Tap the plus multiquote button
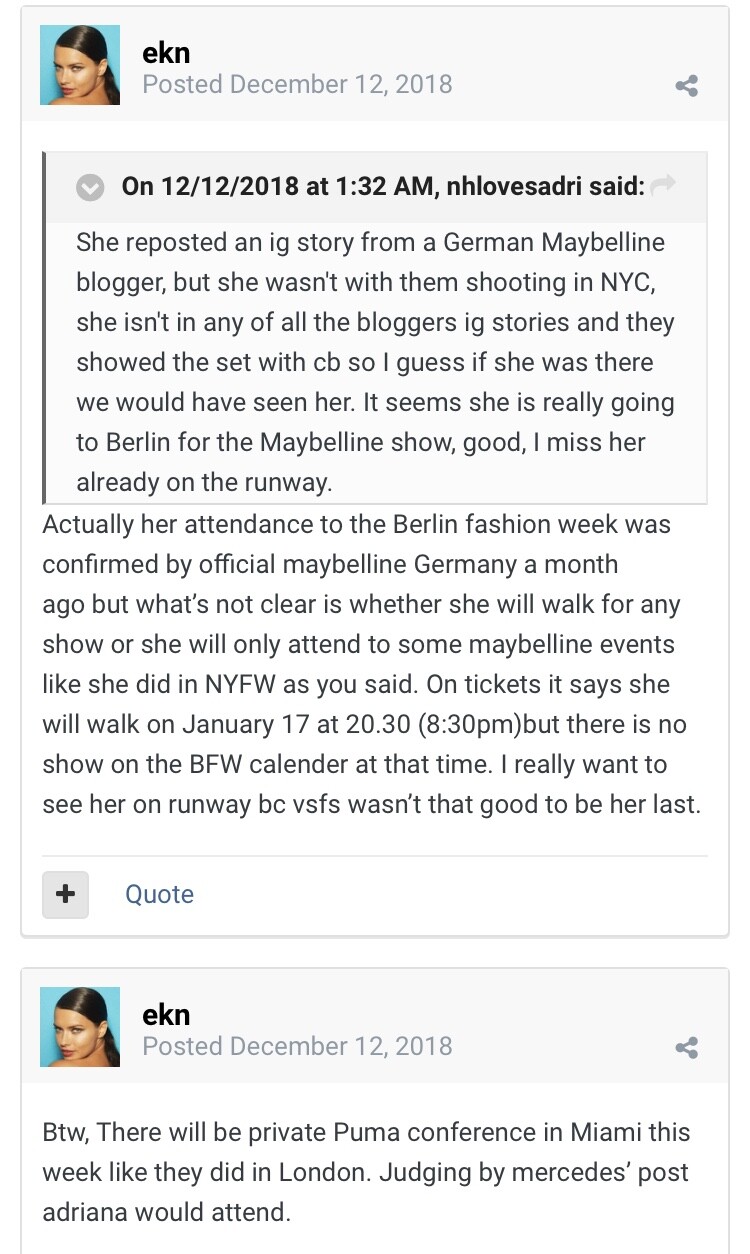This screenshot has height=1254, width=750. 65,894
